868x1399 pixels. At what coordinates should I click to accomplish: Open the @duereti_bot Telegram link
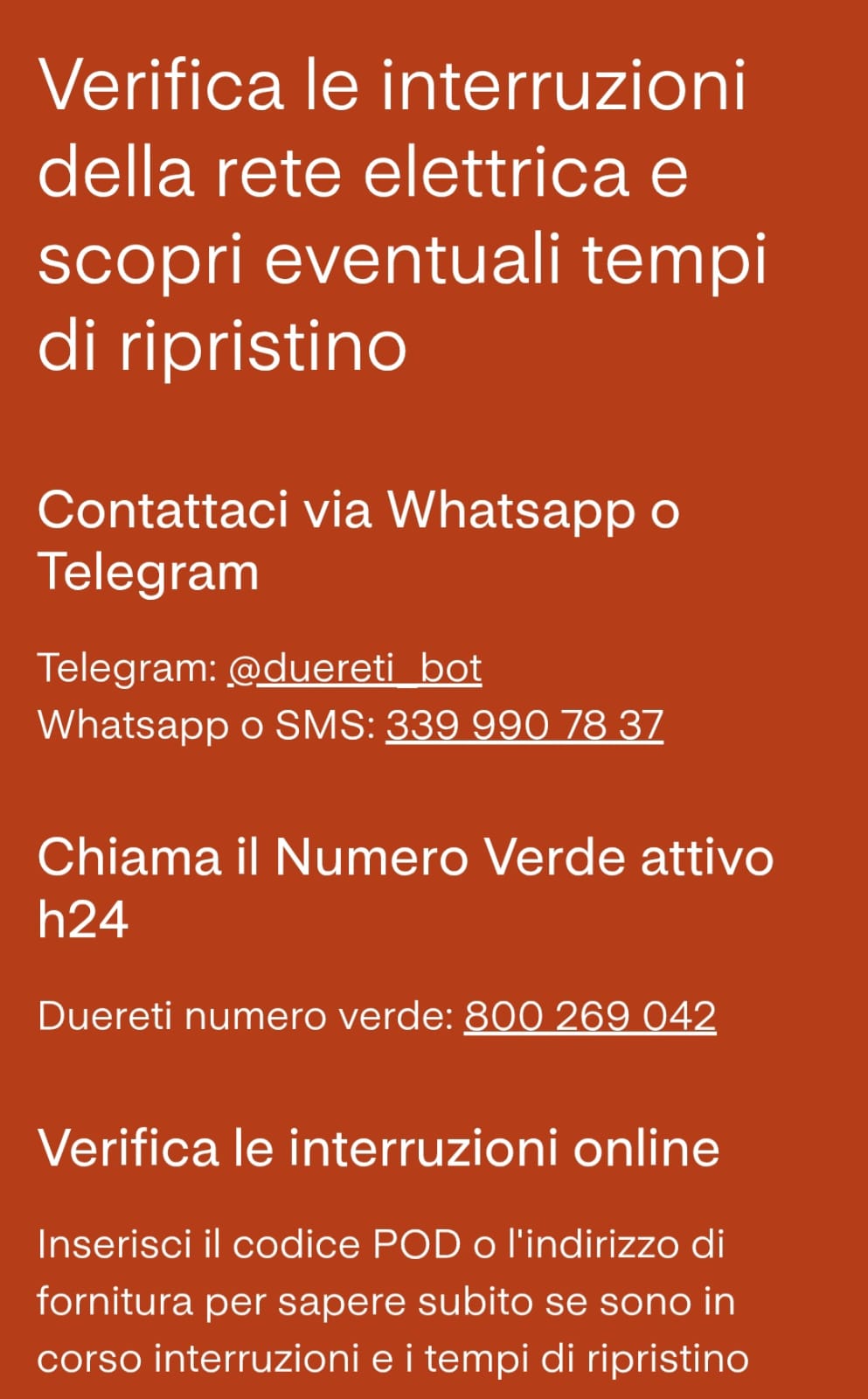[x=354, y=669]
